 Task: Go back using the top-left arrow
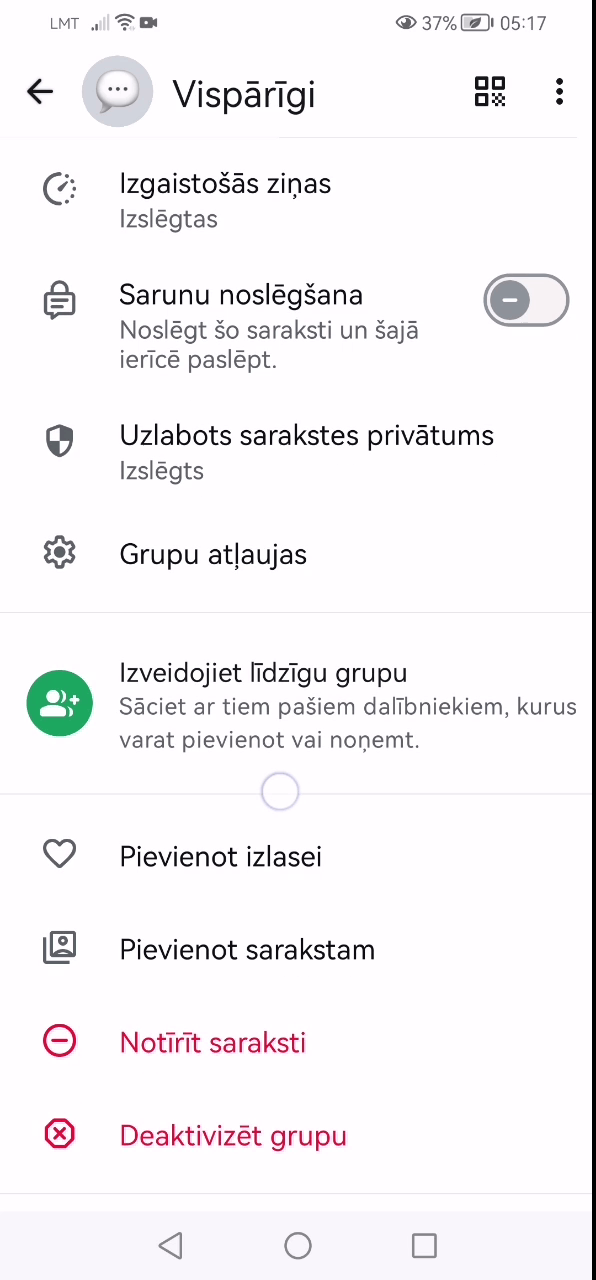(x=40, y=92)
